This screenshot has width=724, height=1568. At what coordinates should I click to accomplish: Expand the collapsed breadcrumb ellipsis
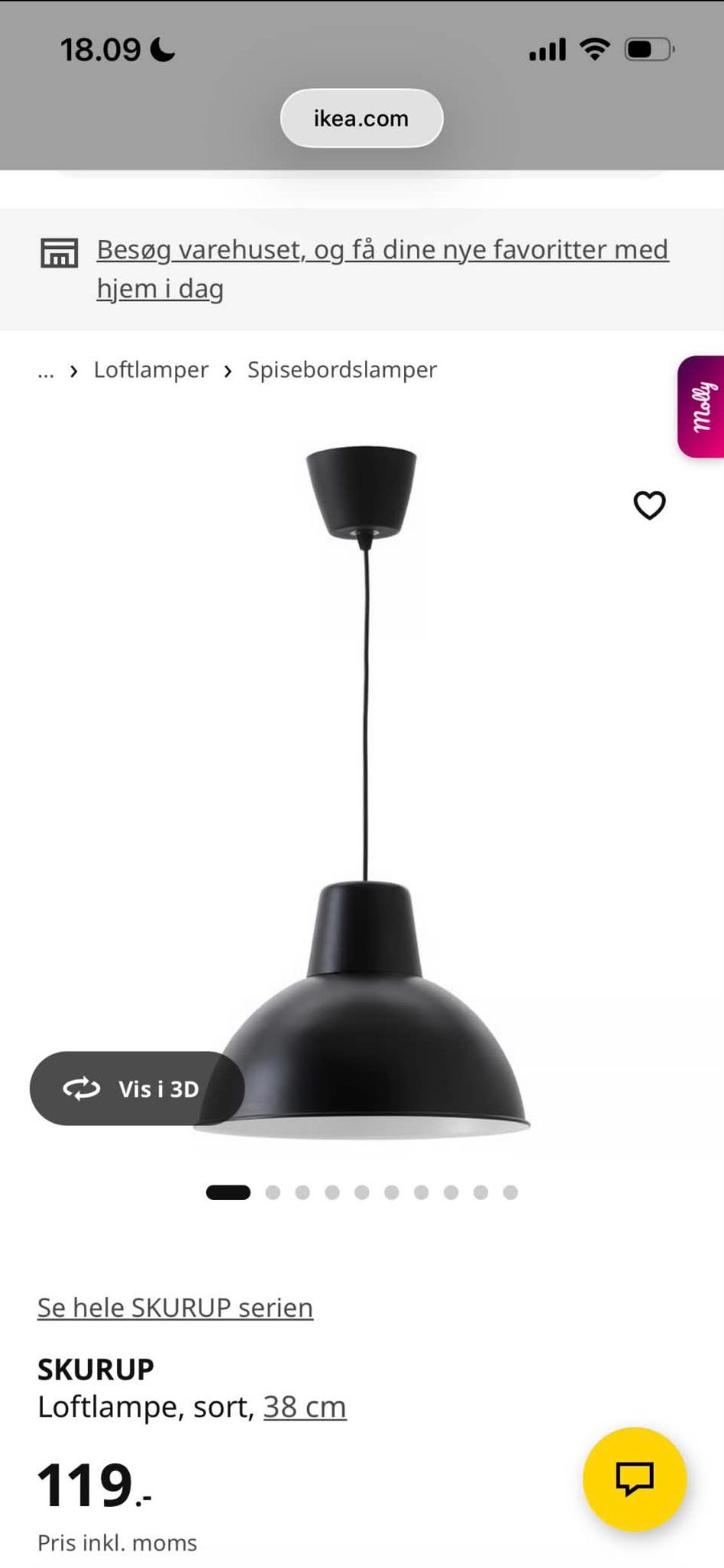click(x=46, y=370)
